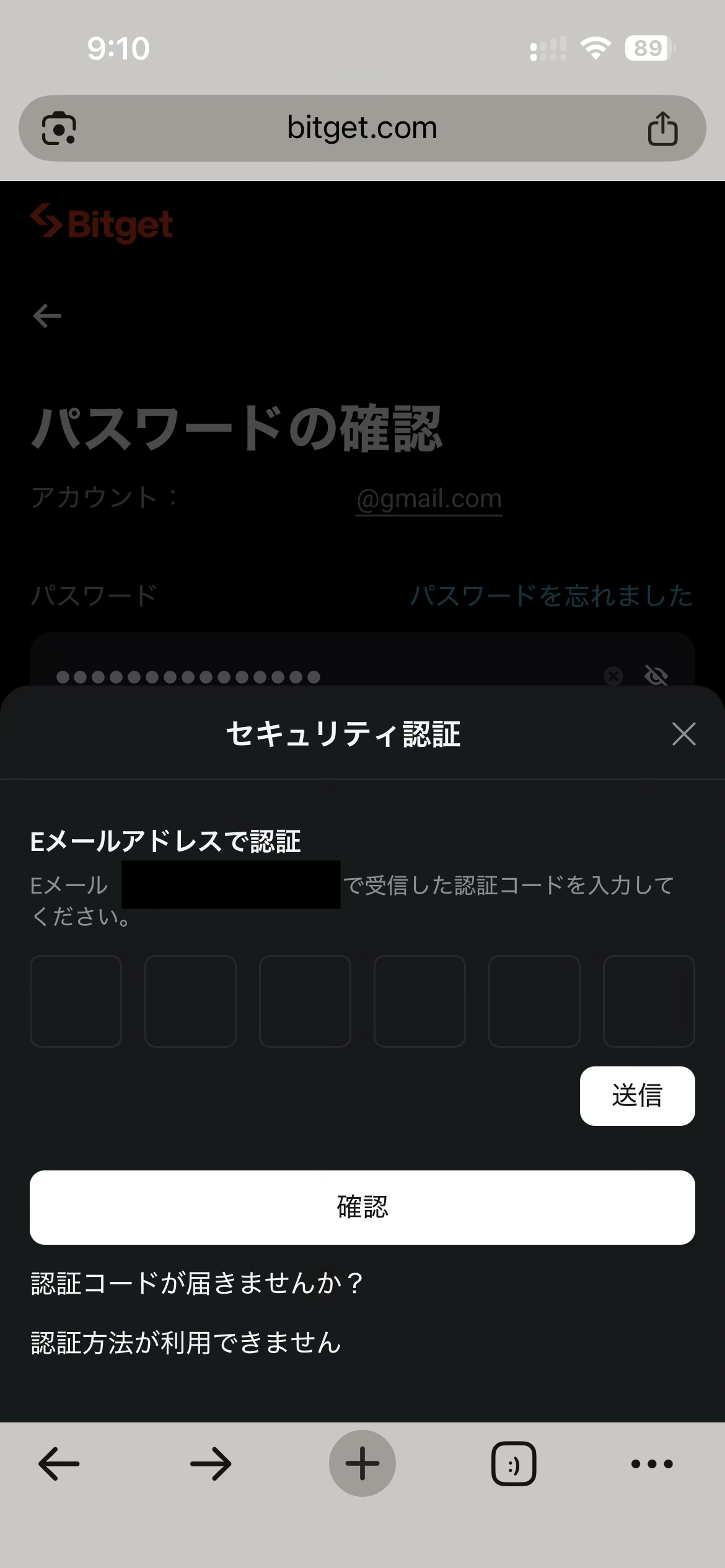Tap the bitget.com address bar
This screenshot has height=1568, width=725.
point(362,128)
